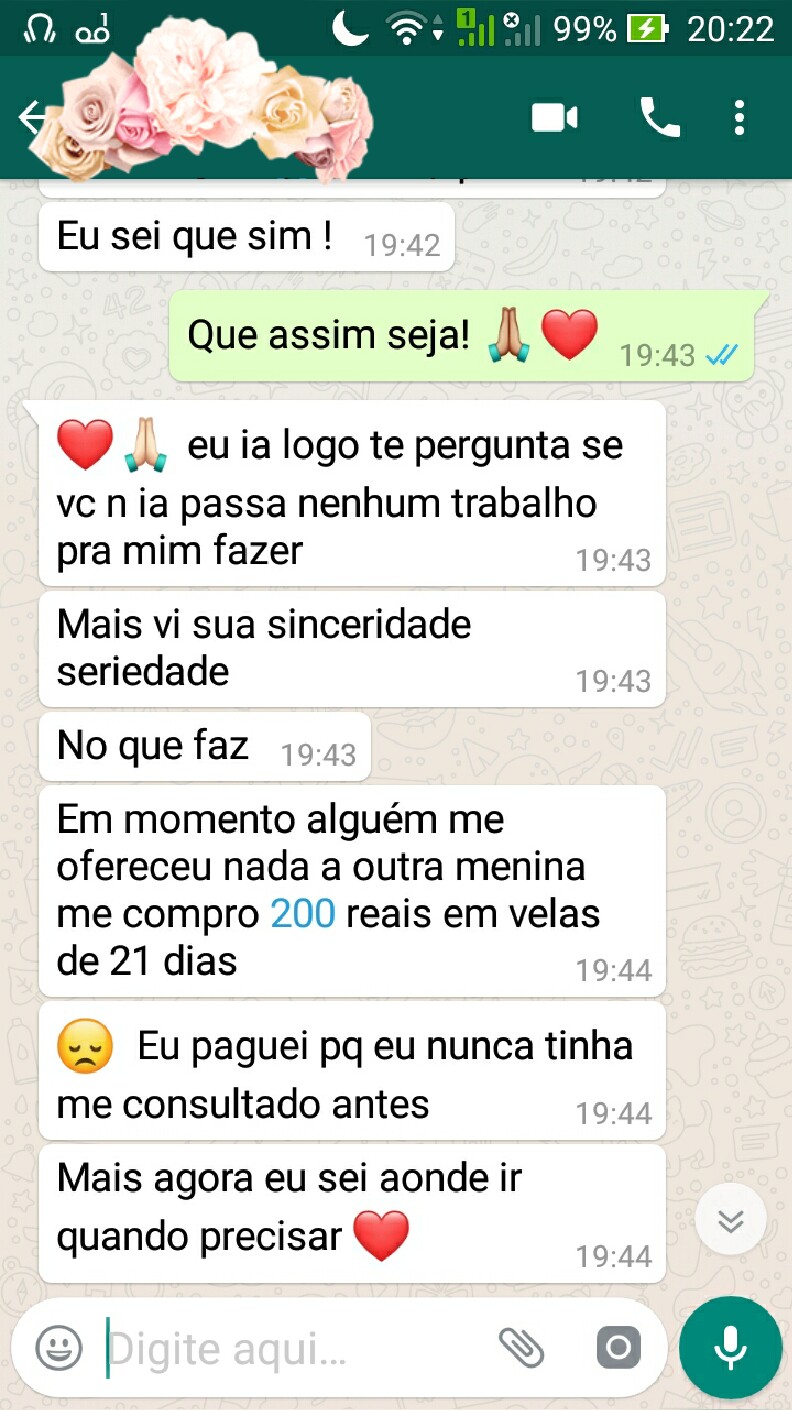Screen dimensions: 792x1410
Task: Start a voice call
Action: pos(659,119)
